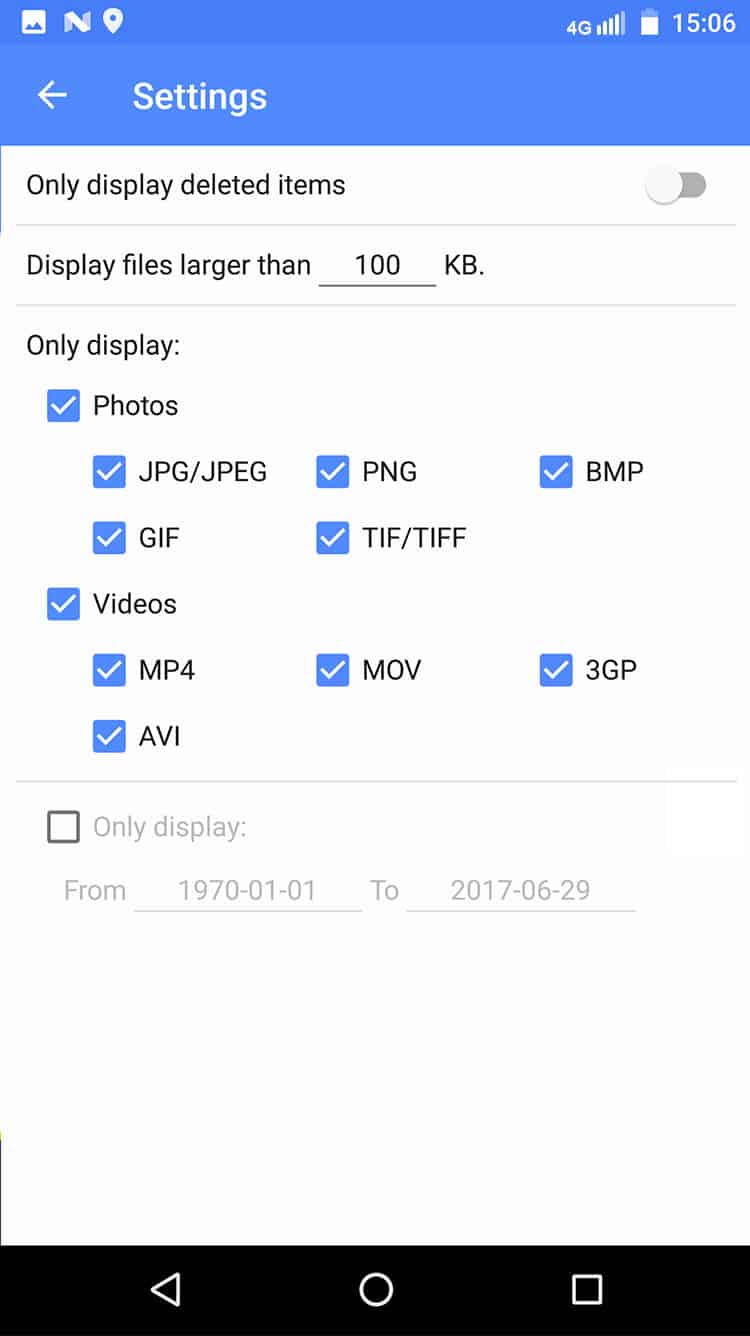Deselect GIF images
Viewport: 750px width, 1336px height.
[109, 538]
